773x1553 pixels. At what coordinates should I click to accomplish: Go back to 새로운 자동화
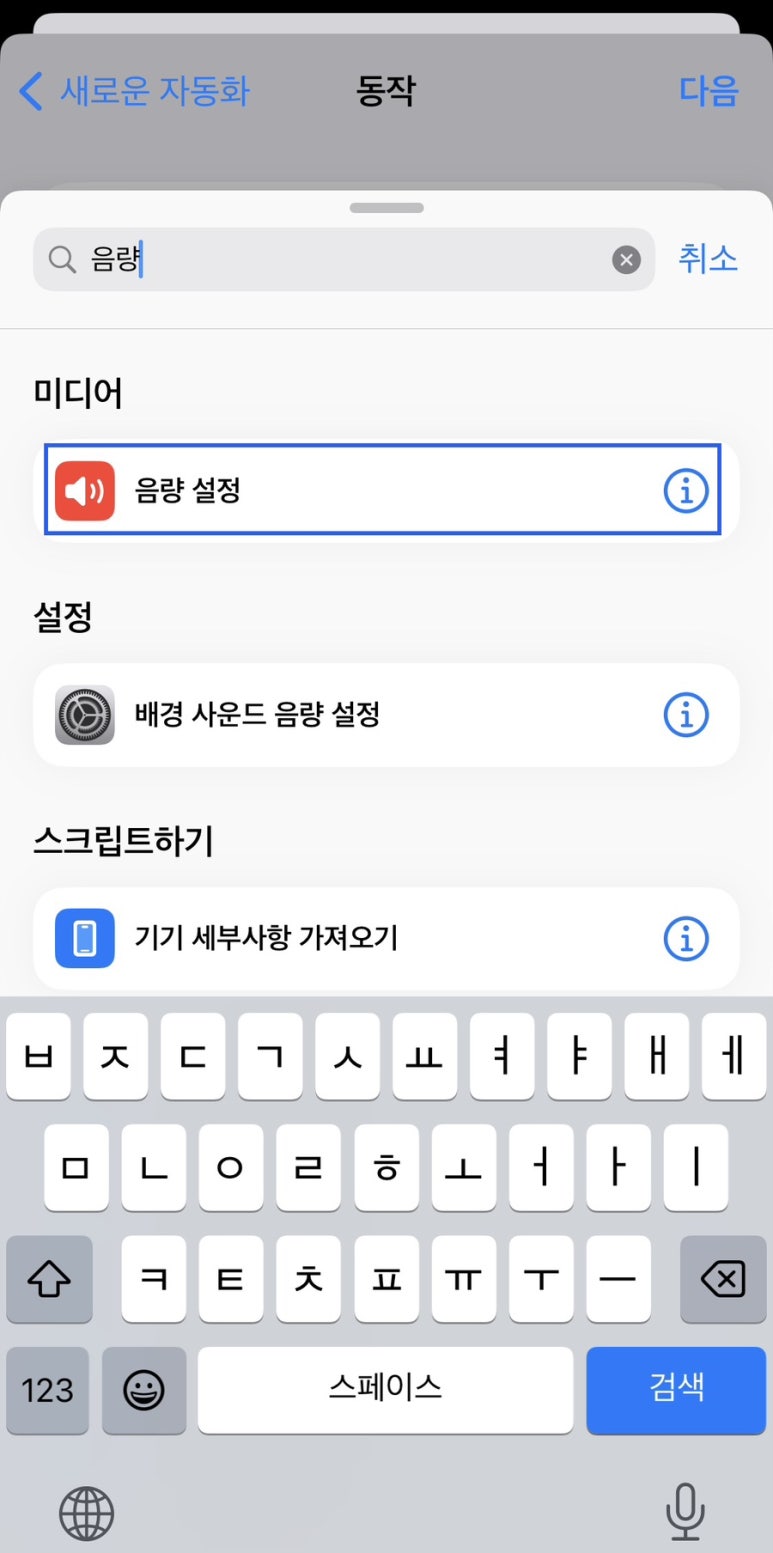tap(135, 92)
